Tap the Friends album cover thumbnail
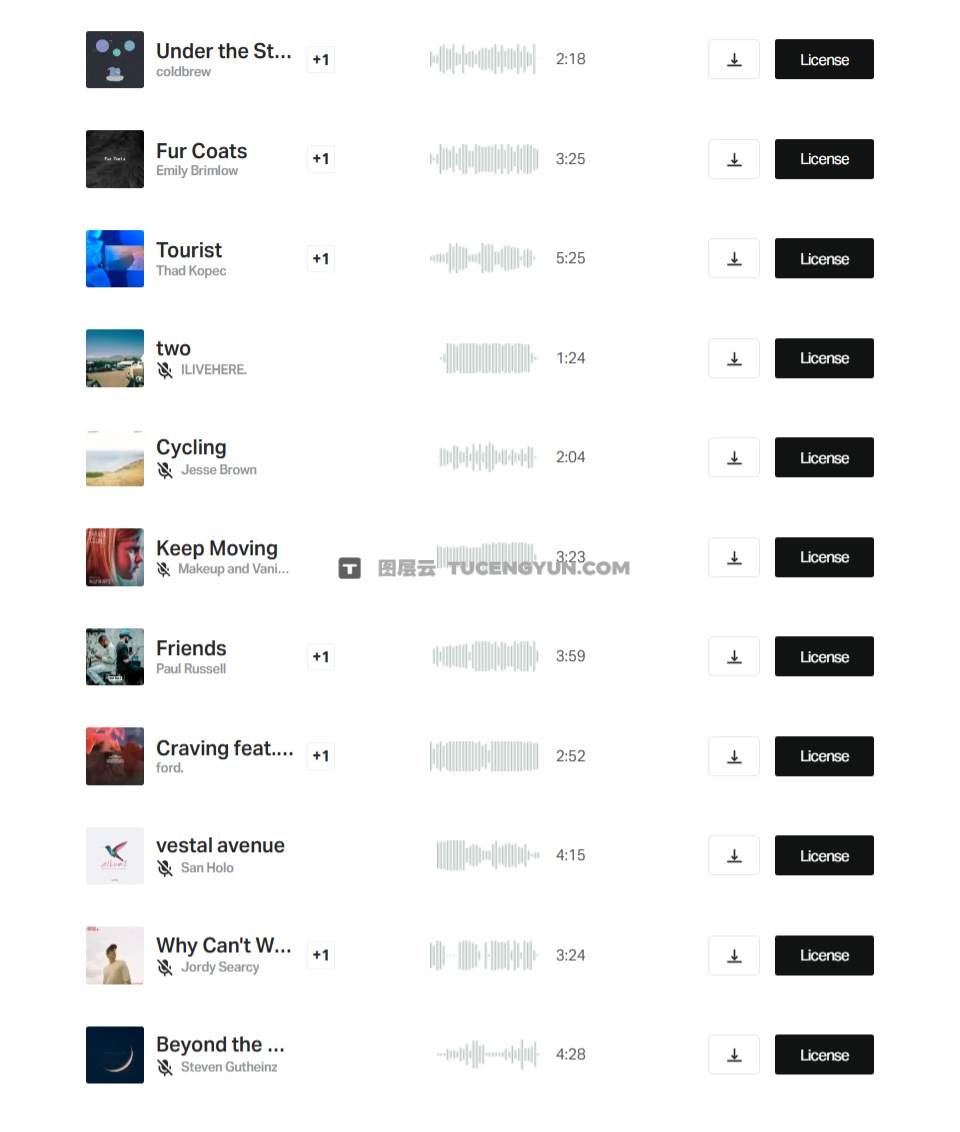 click(115, 656)
